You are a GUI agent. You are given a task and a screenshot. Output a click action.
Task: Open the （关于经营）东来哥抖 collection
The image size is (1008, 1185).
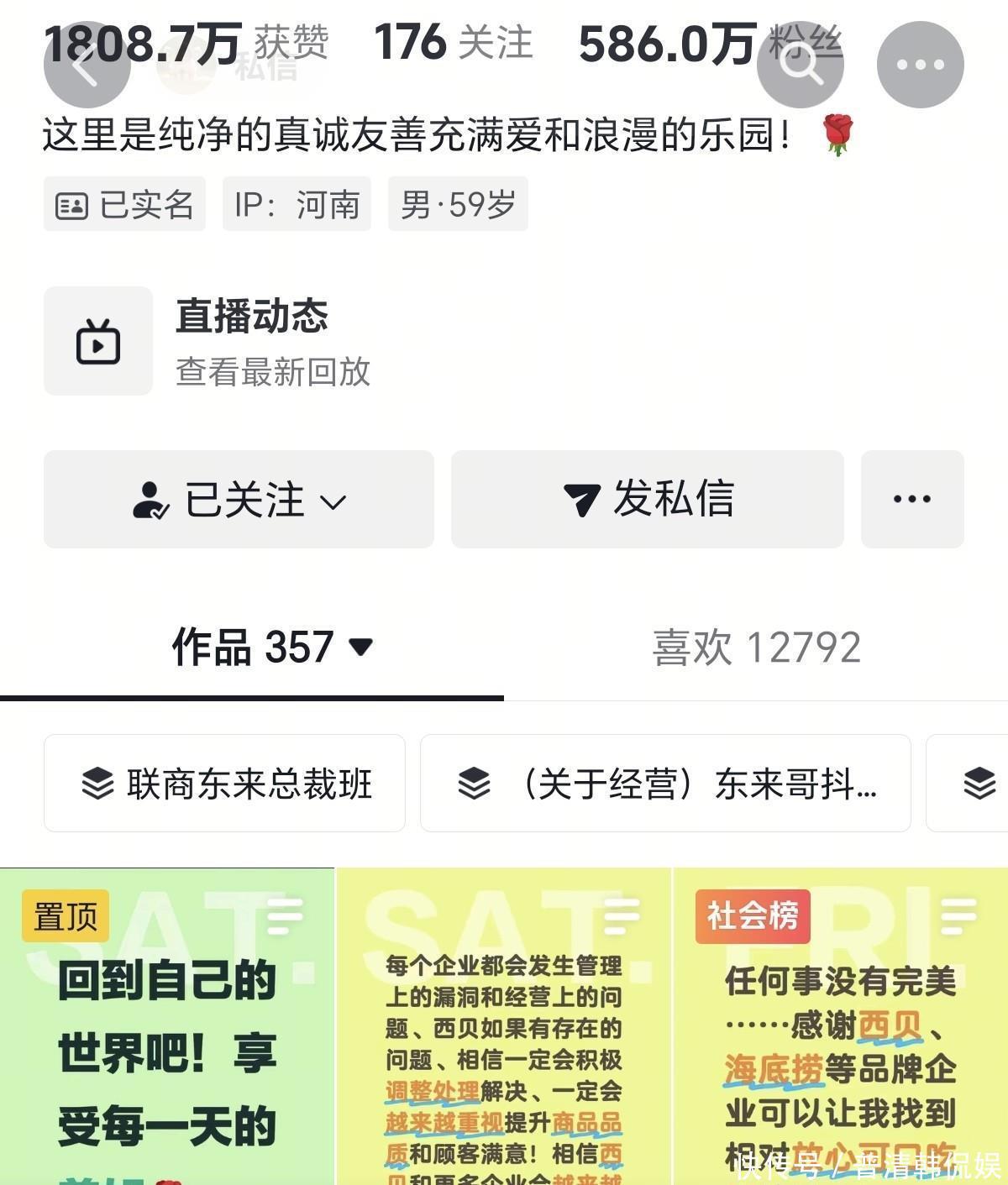point(665,784)
